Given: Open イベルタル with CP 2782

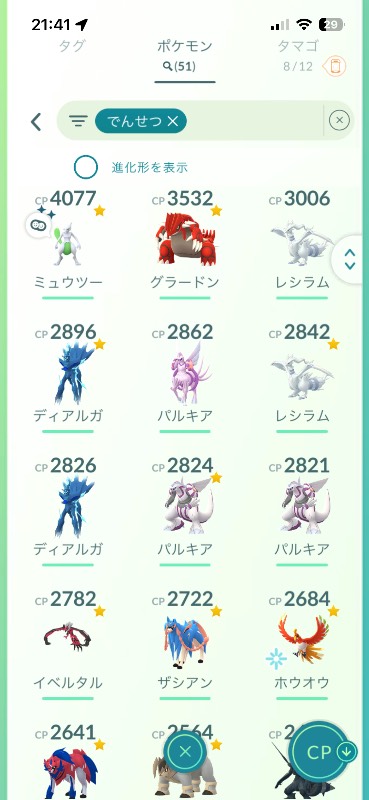Looking at the screenshot, I should pos(68,645).
